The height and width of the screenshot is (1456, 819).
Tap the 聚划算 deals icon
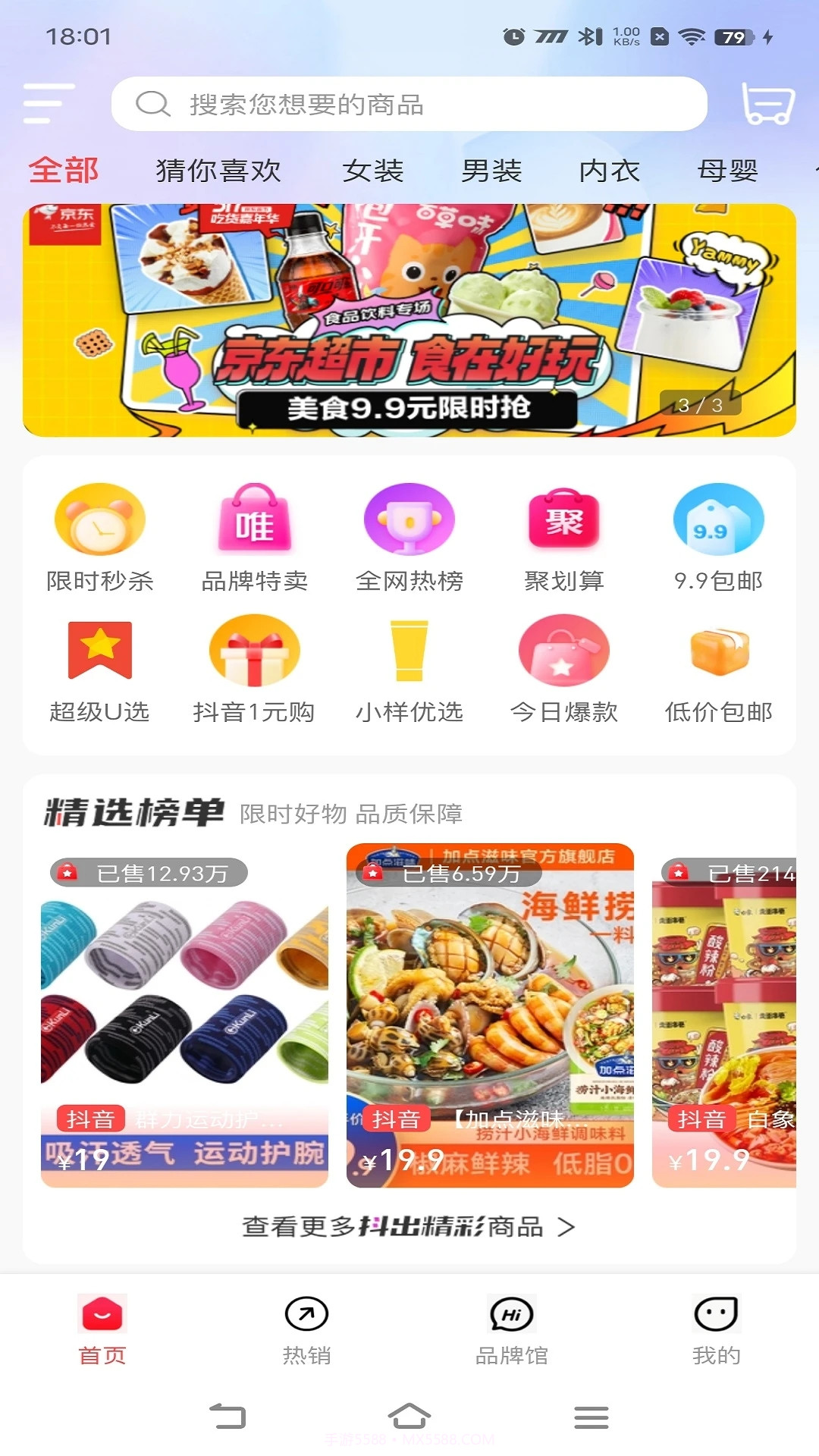563,535
